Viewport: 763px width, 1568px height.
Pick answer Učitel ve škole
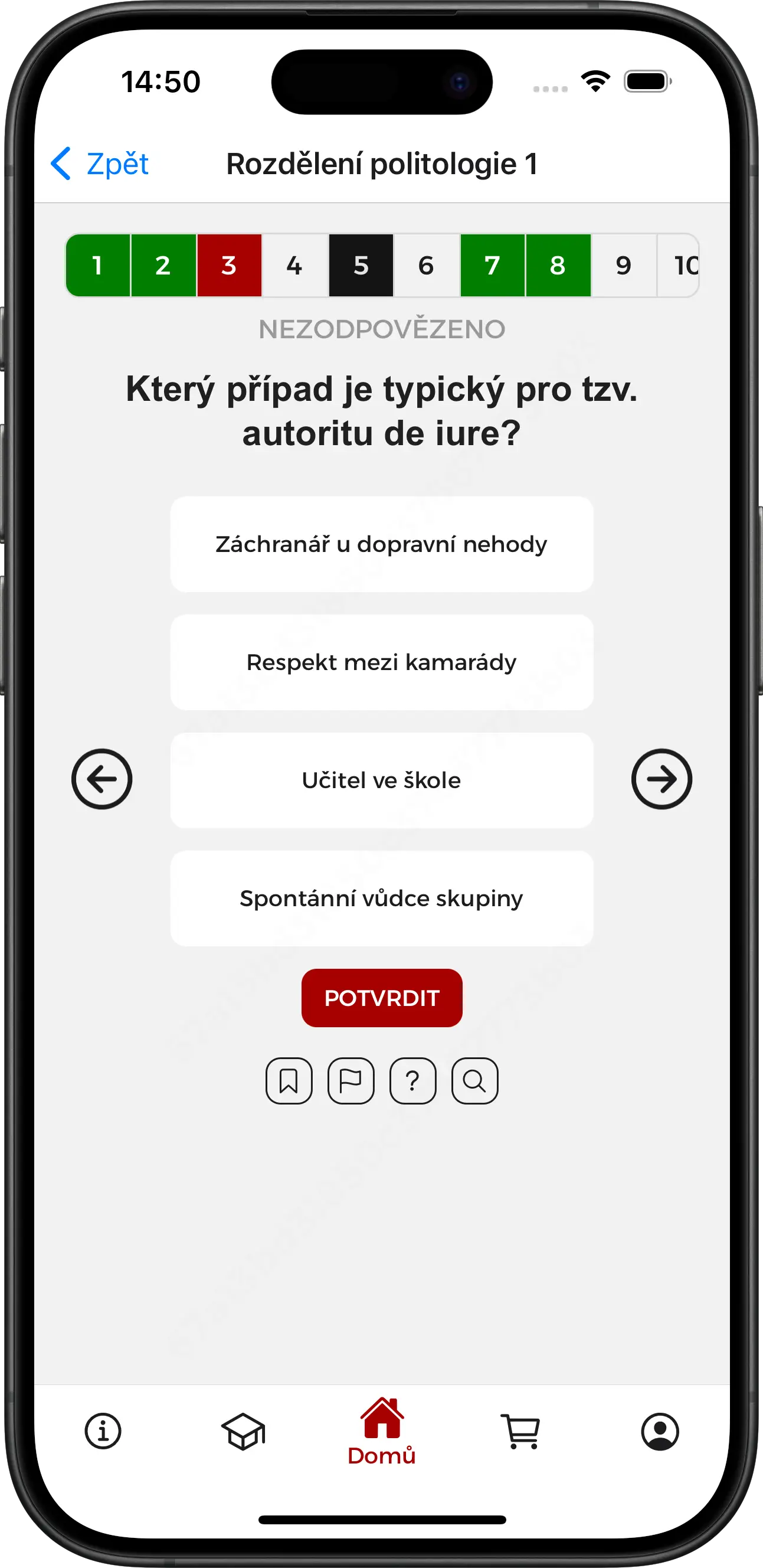click(x=381, y=780)
